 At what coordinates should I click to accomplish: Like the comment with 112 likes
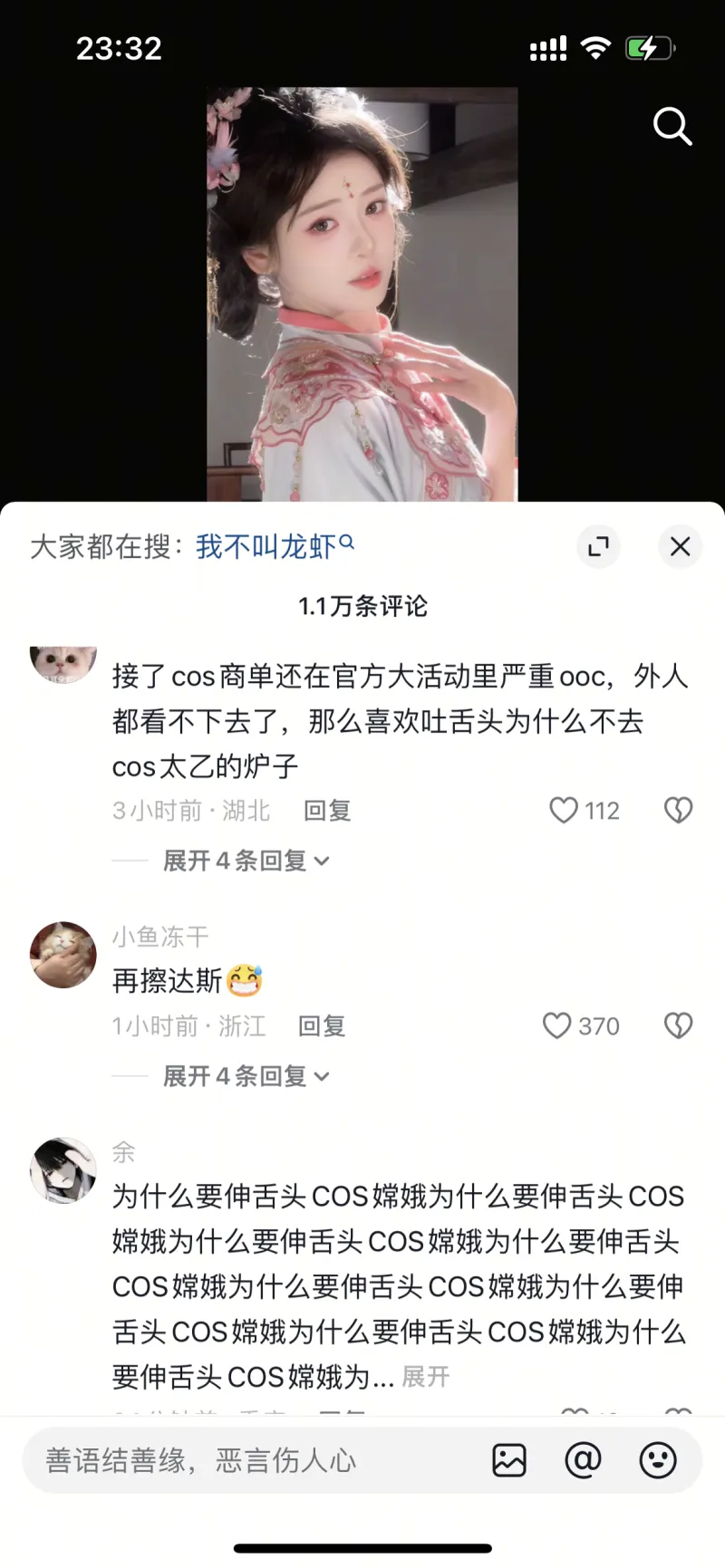click(x=564, y=810)
